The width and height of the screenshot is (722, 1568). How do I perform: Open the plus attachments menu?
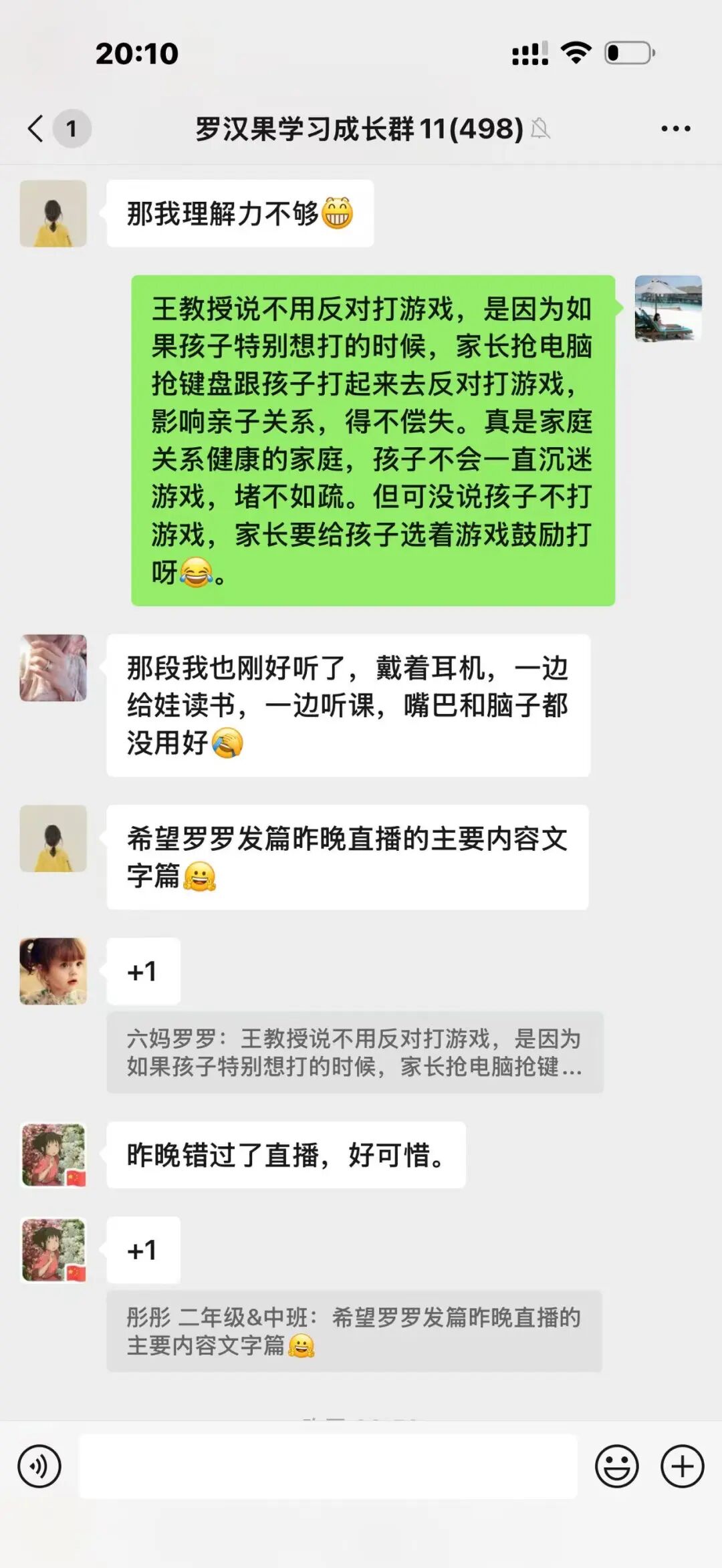pyautogui.click(x=682, y=1466)
